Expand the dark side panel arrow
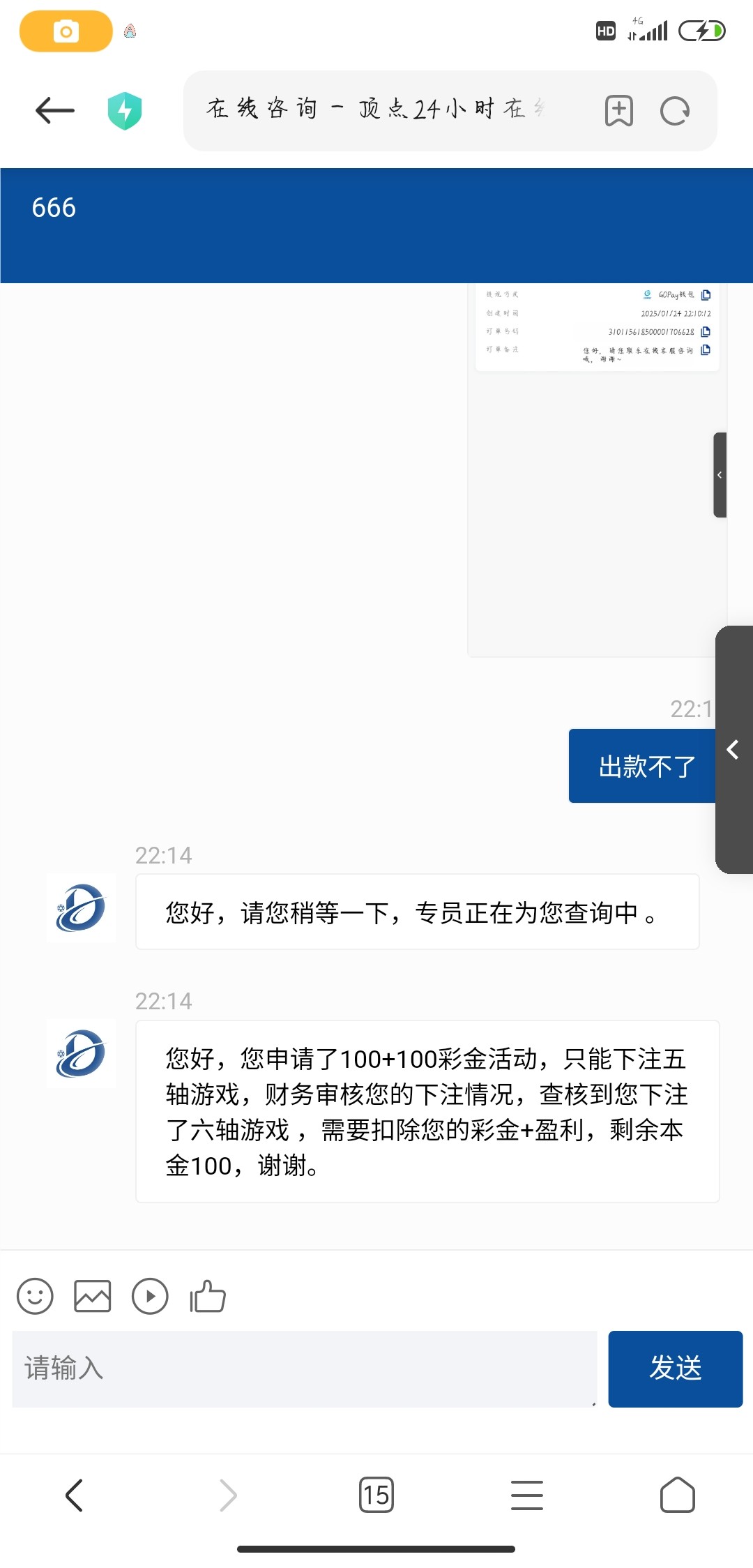753x1568 pixels. point(733,750)
